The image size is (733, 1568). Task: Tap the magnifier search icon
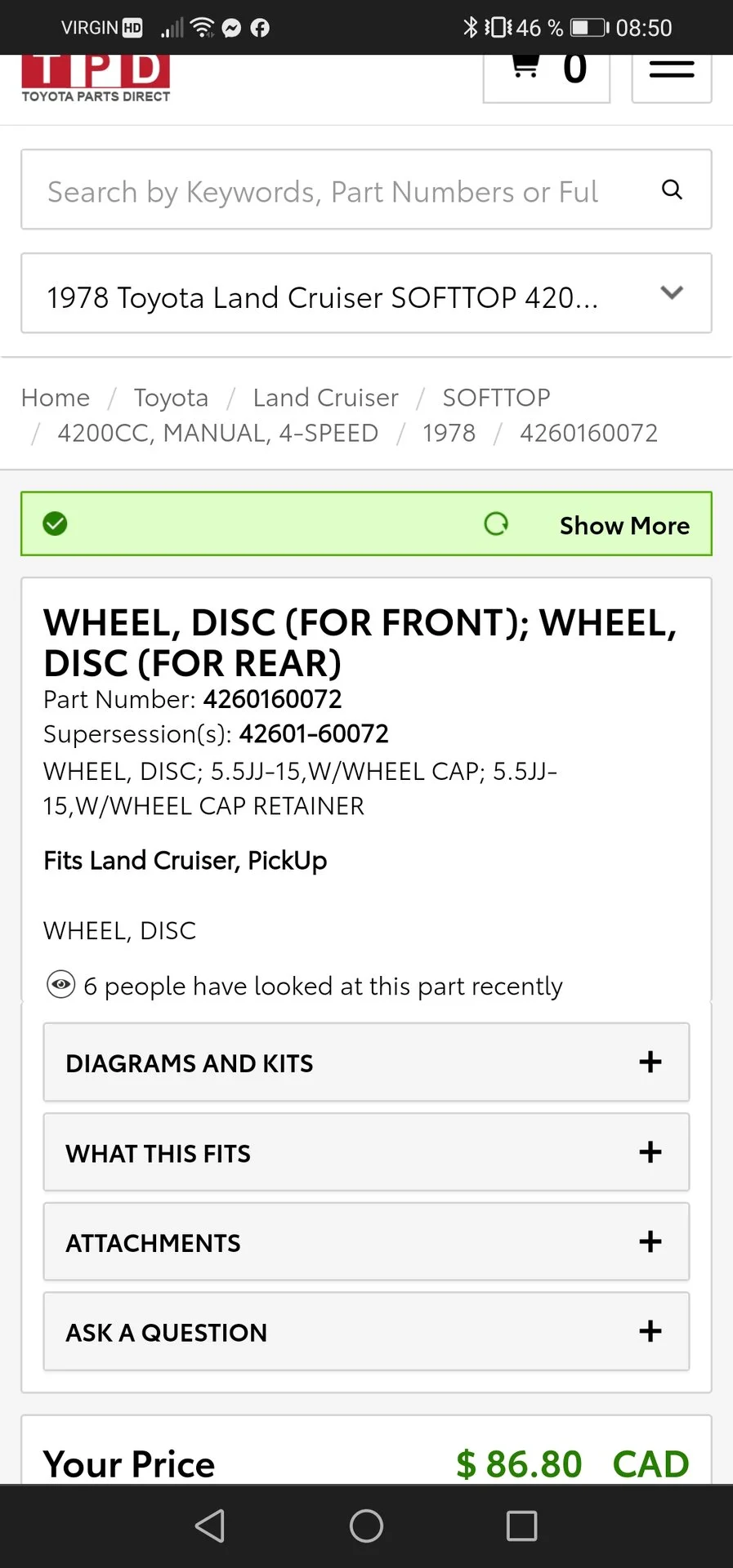672,190
